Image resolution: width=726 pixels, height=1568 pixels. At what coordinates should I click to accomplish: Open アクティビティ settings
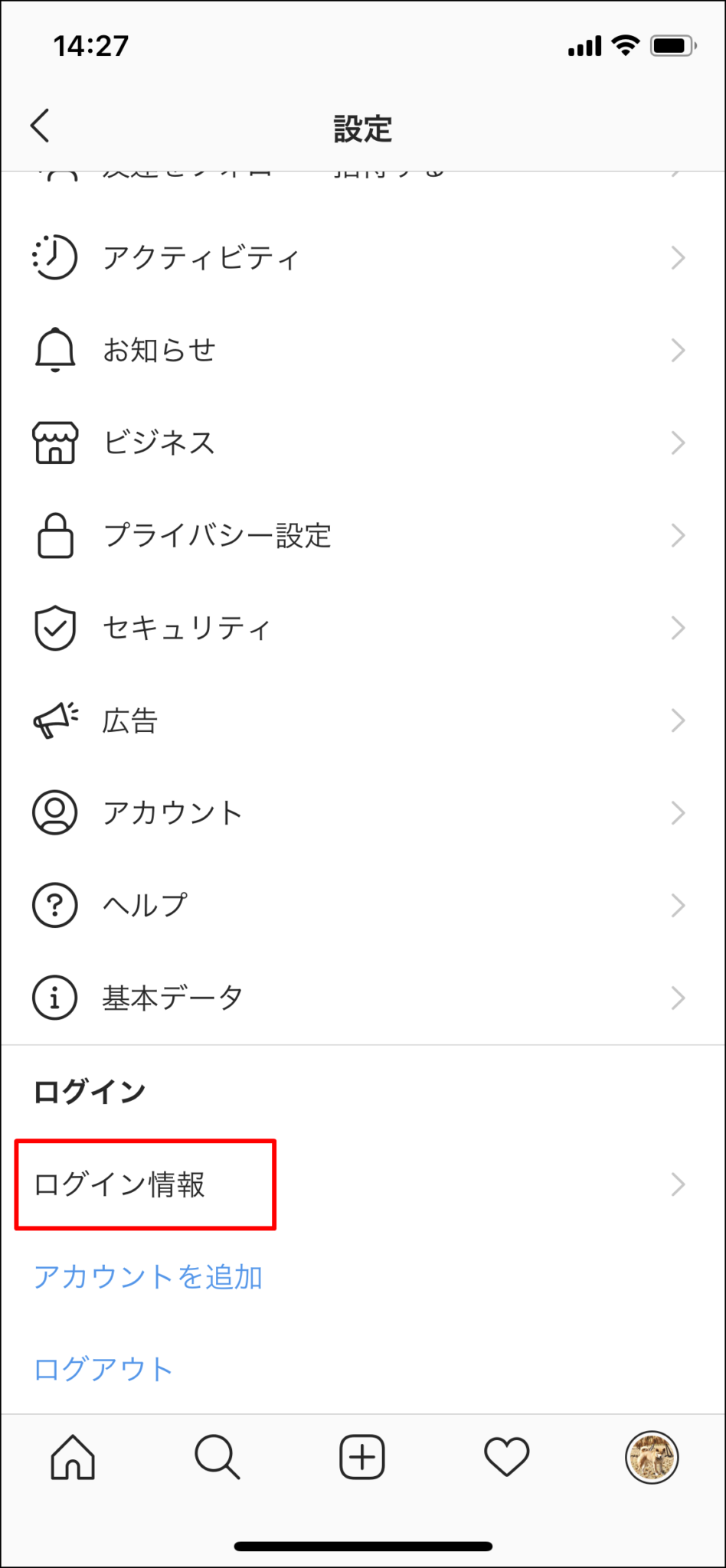coord(201,257)
